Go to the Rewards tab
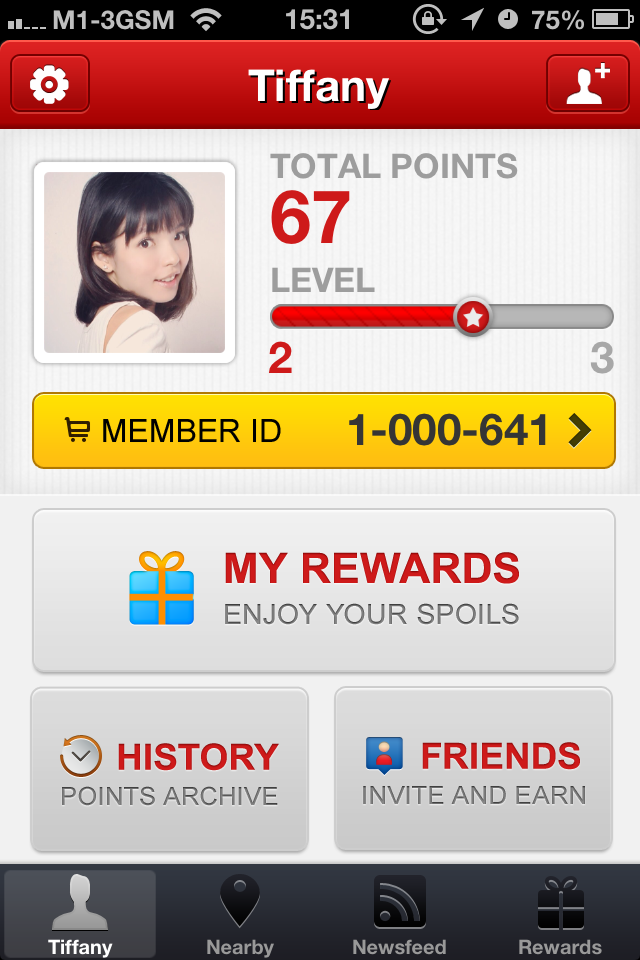Image resolution: width=640 pixels, height=960 pixels. (x=560, y=914)
